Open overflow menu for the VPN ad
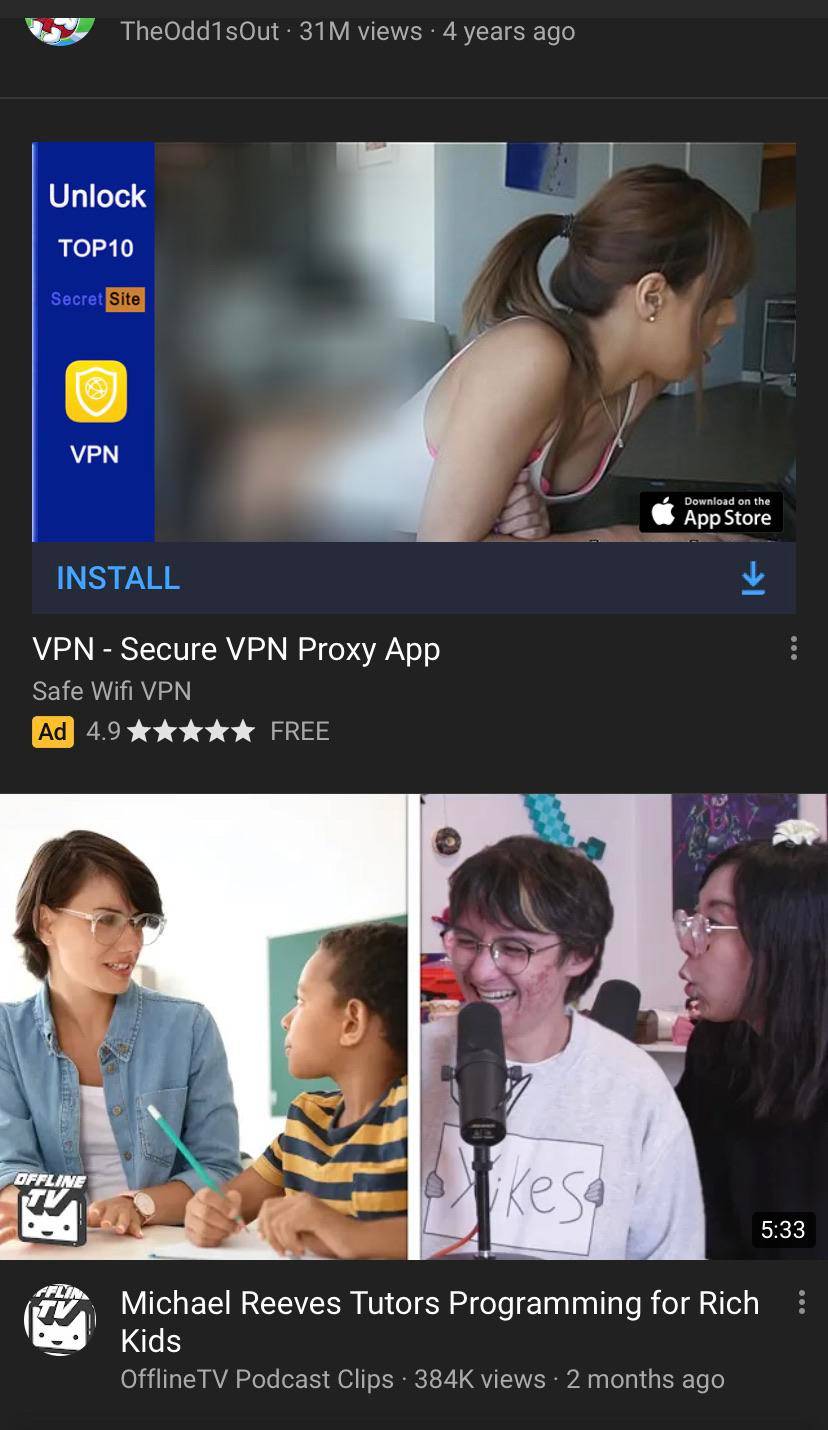This screenshot has width=828, height=1430. pos(793,648)
